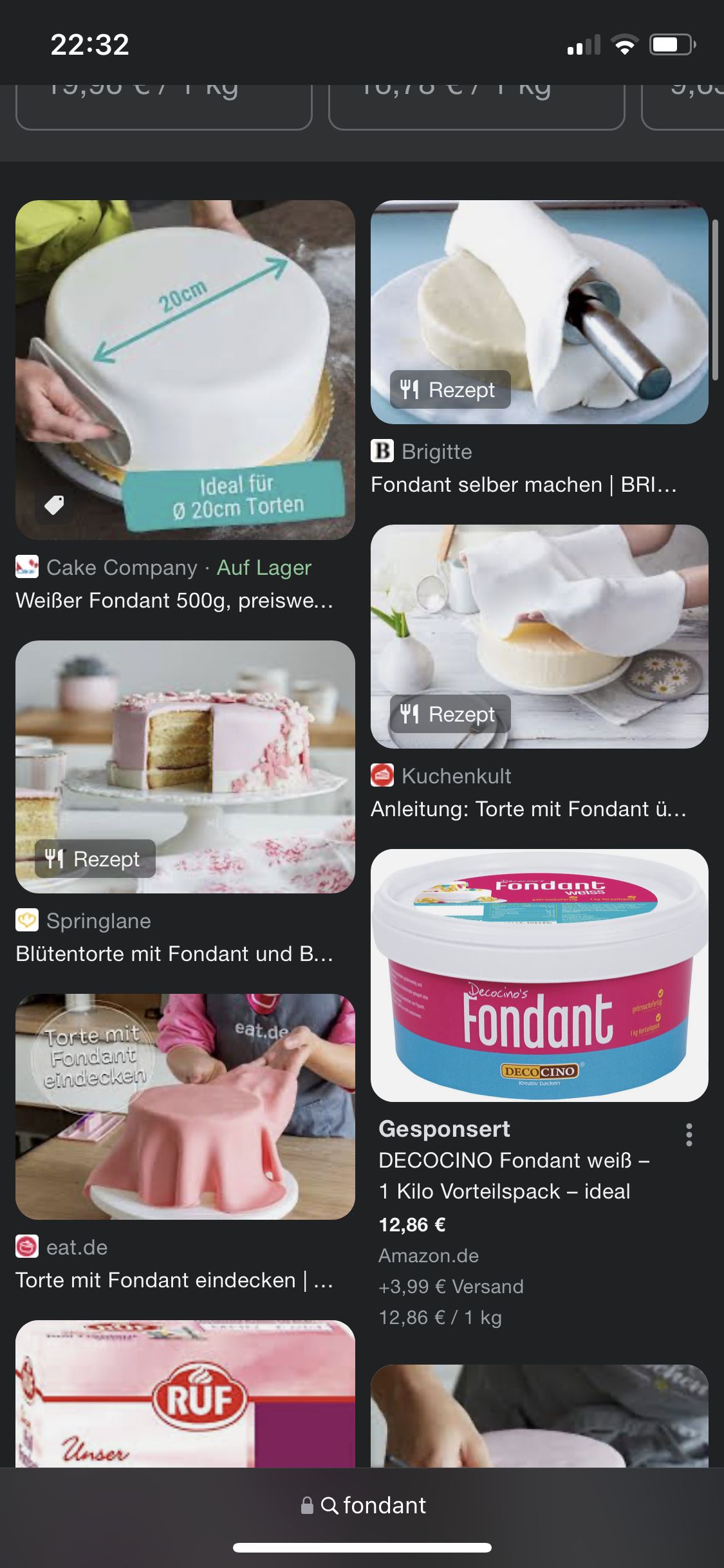Viewport: 724px width, 1568px height.
Task: Open the Springlane Blütentorte recipe image
Action: [x=185, y=766]
